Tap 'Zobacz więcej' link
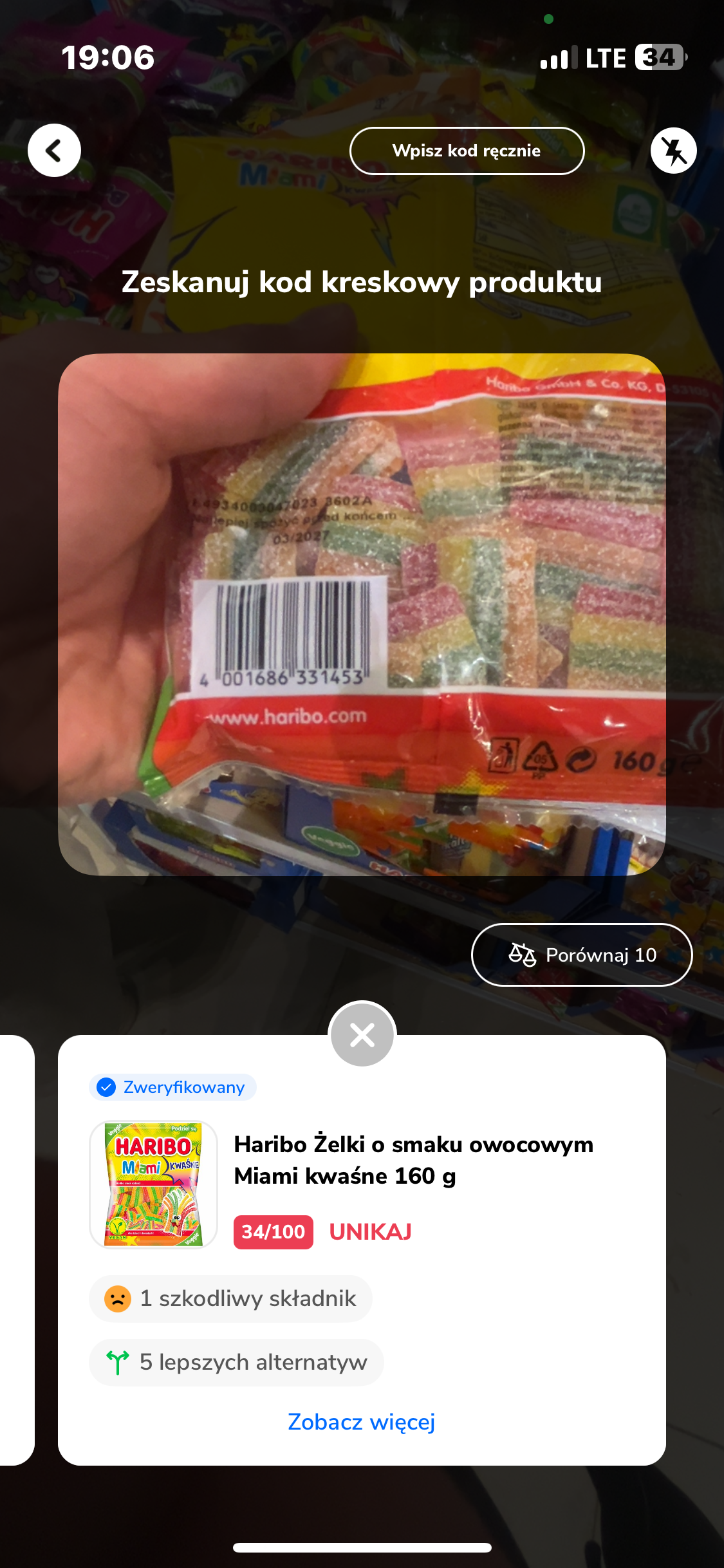 [362, 1421]
